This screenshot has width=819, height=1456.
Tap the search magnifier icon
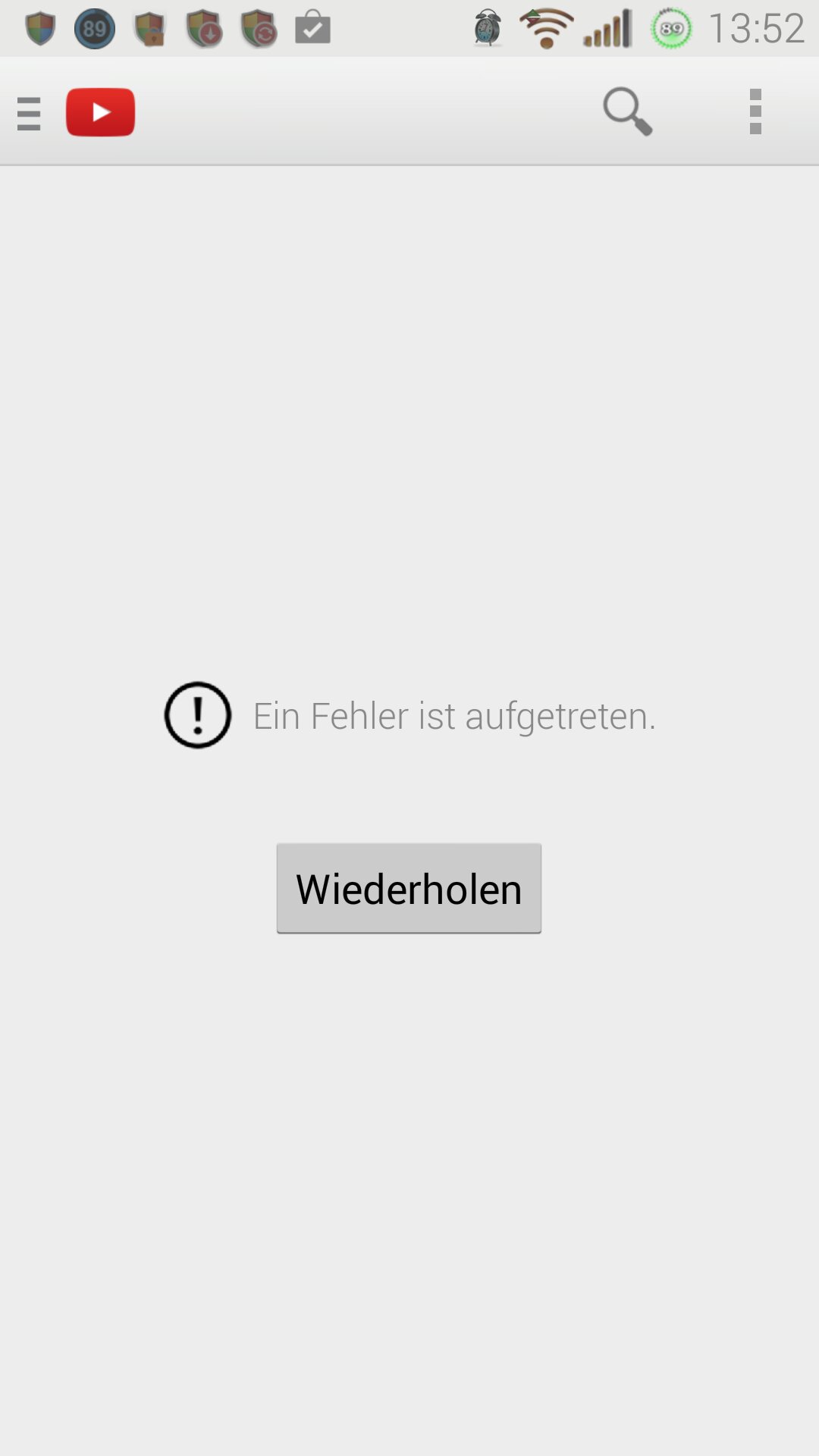pyautogui.click(x=628, y=111)
